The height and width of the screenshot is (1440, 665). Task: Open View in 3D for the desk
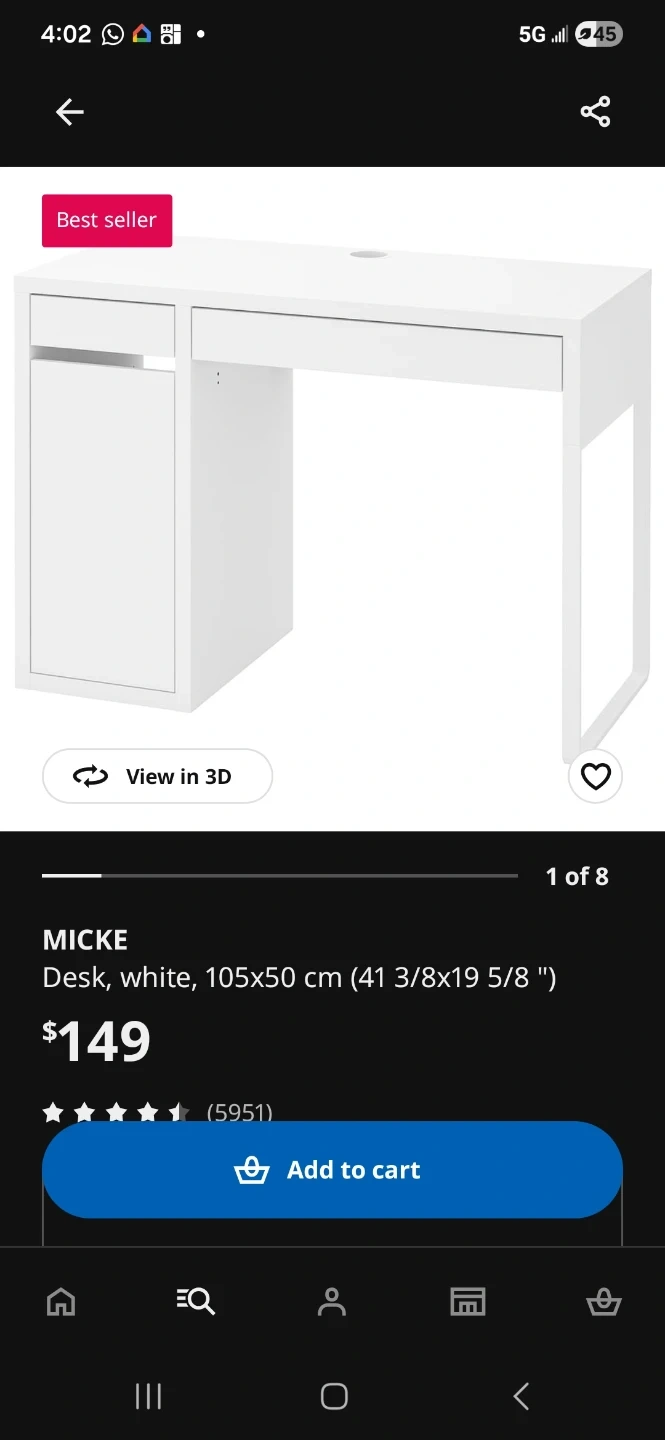(x=157, y=776)
